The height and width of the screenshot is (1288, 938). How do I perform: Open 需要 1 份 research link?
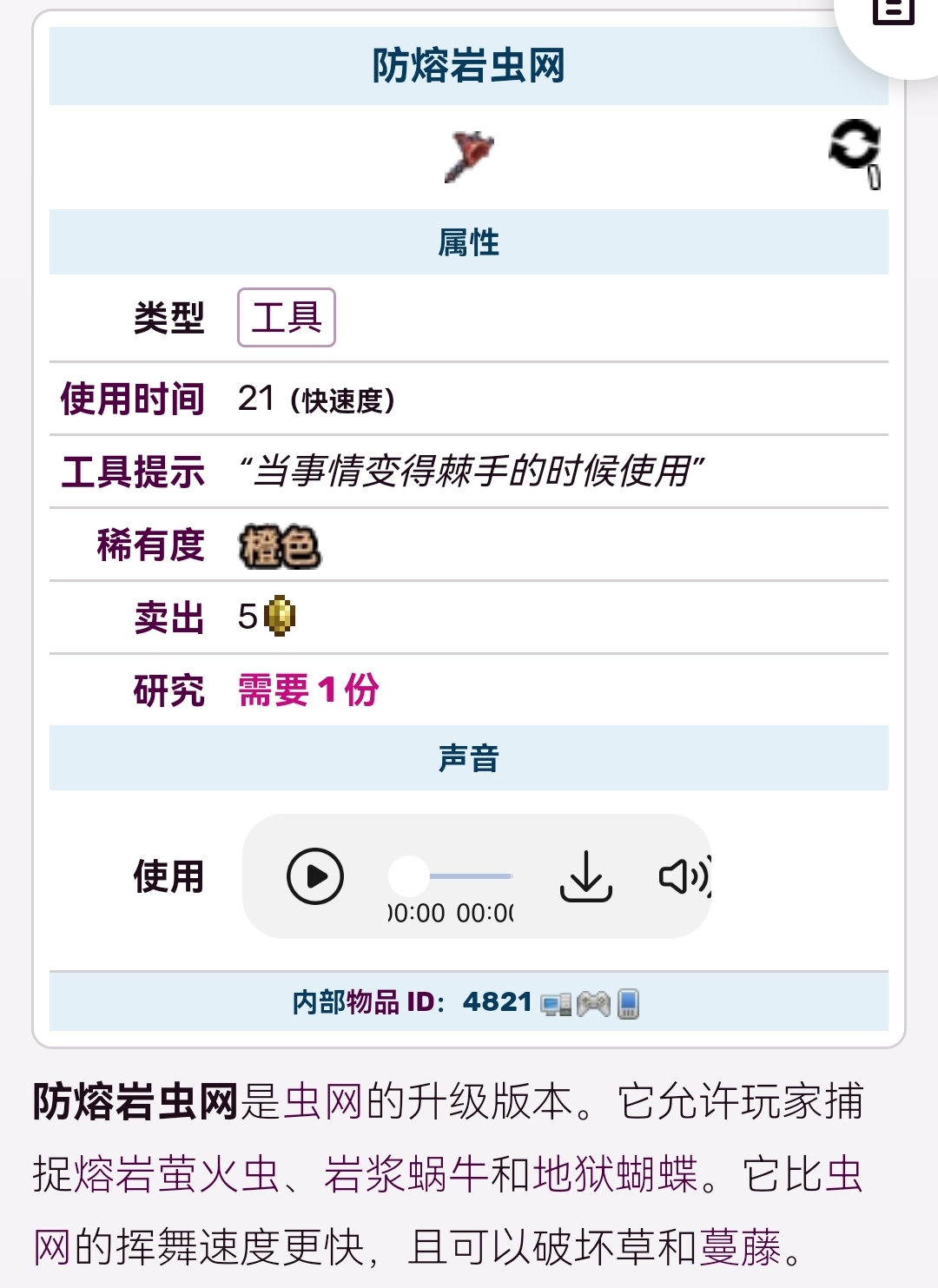pos(308,690)
